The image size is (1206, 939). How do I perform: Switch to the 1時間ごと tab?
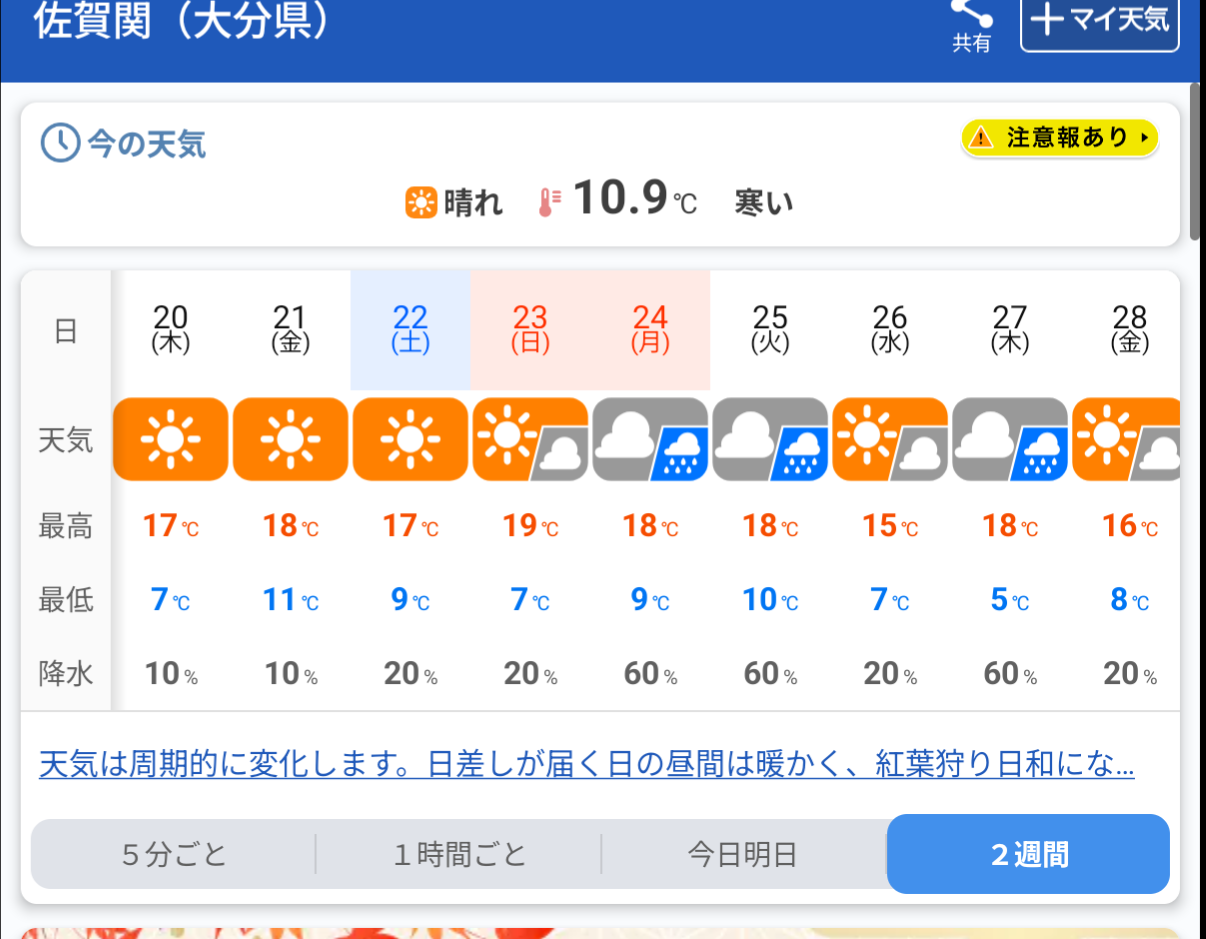click(459, 855)
